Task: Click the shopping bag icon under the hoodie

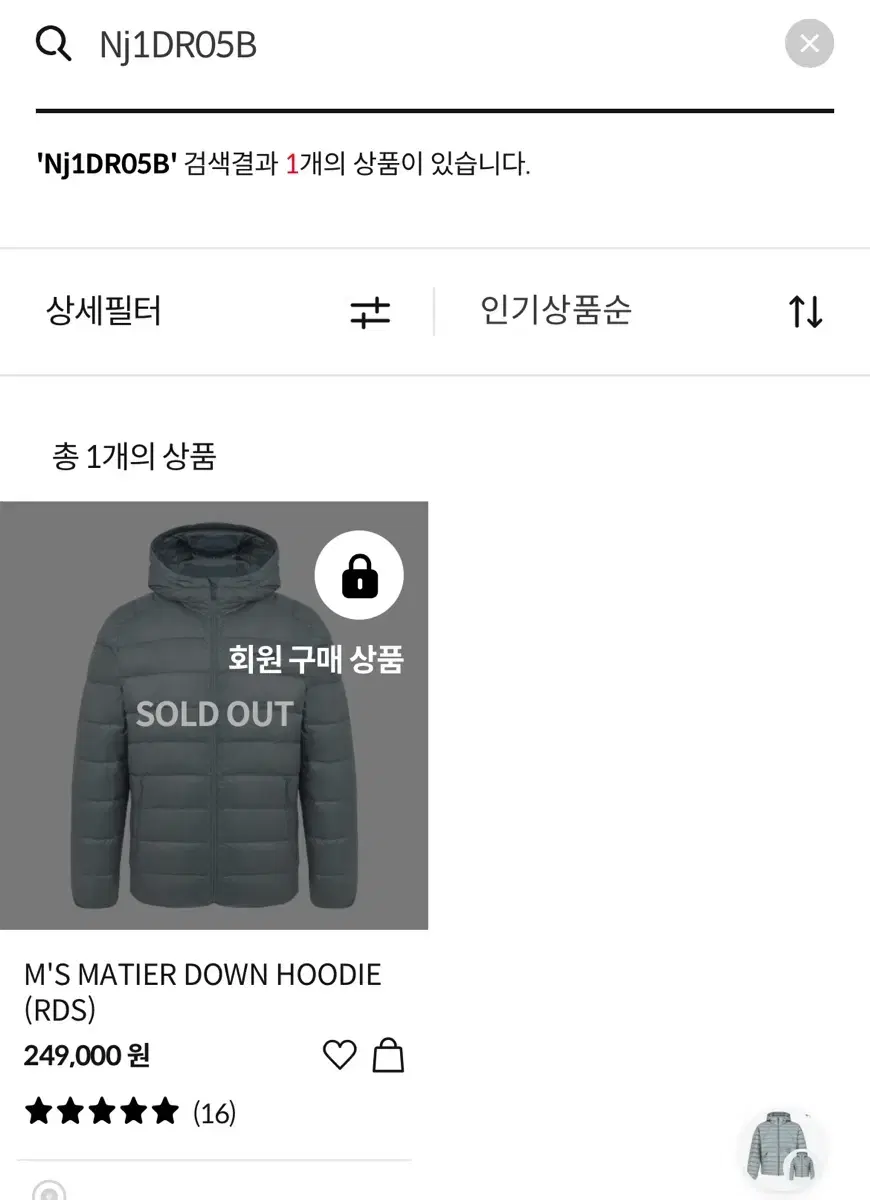Action: click(389, 1054)
